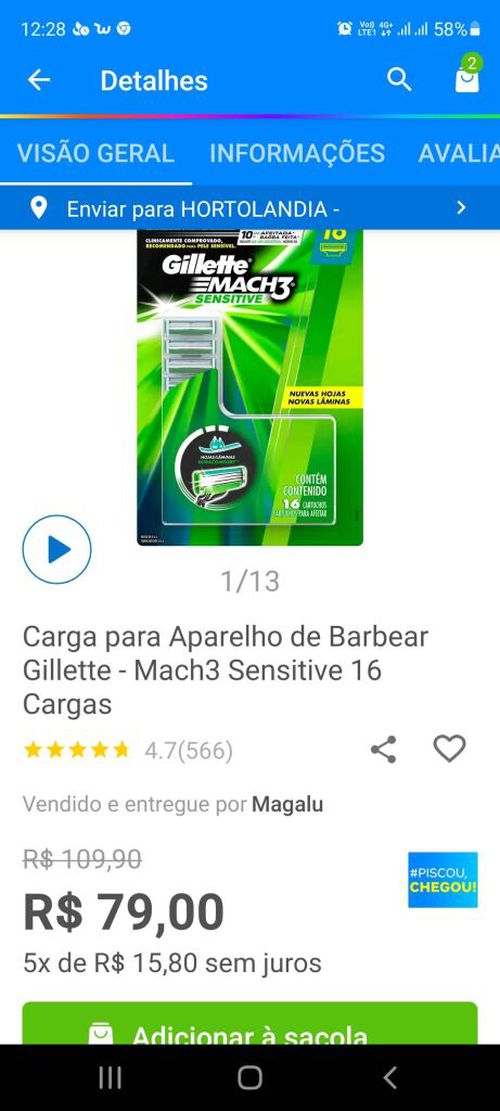Go back using the app bar arrow
Image resolution: width=500 pixels, height=1111 pixels.
39,80
